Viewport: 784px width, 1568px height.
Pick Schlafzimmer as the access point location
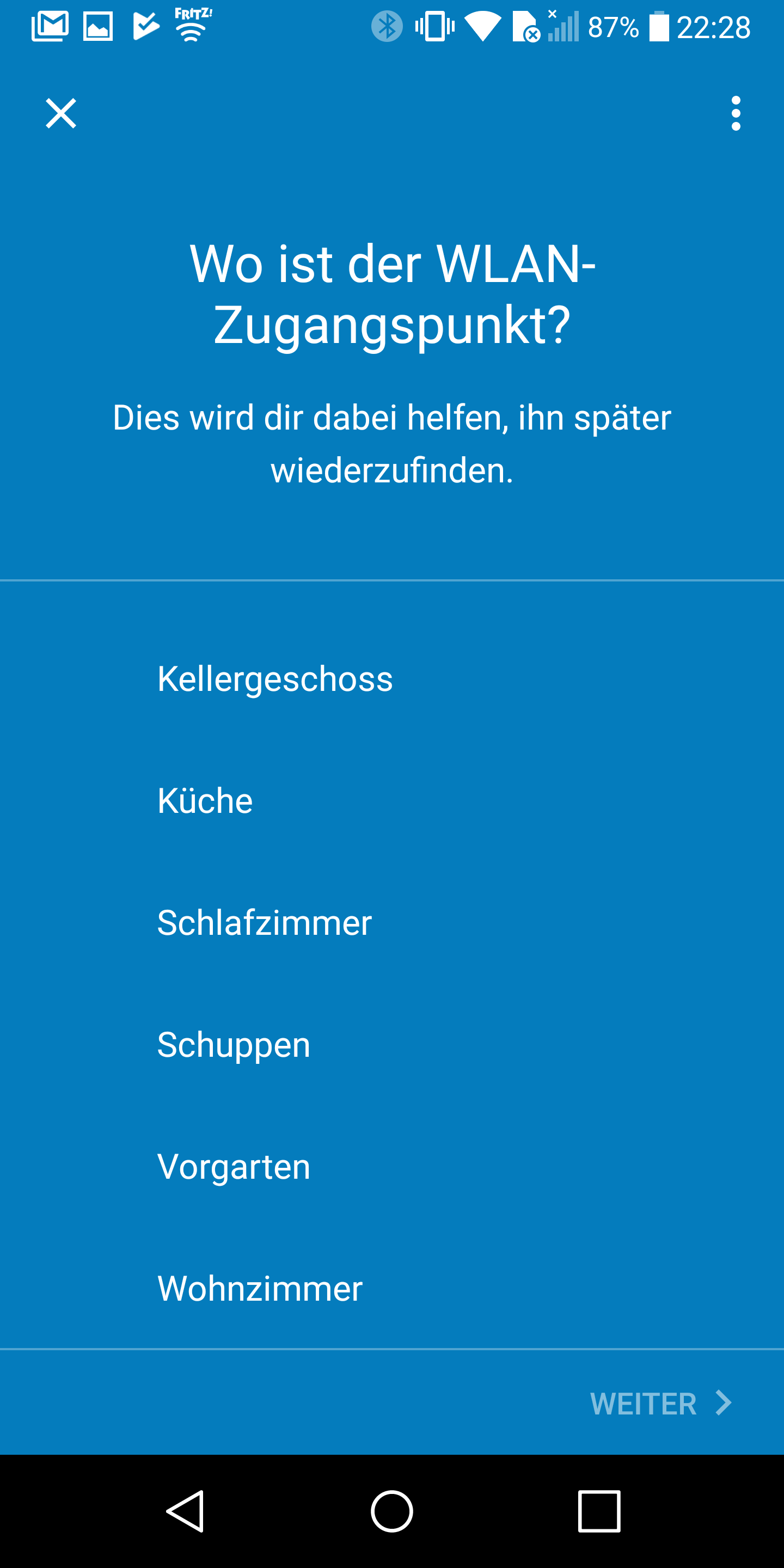(264, 923)
